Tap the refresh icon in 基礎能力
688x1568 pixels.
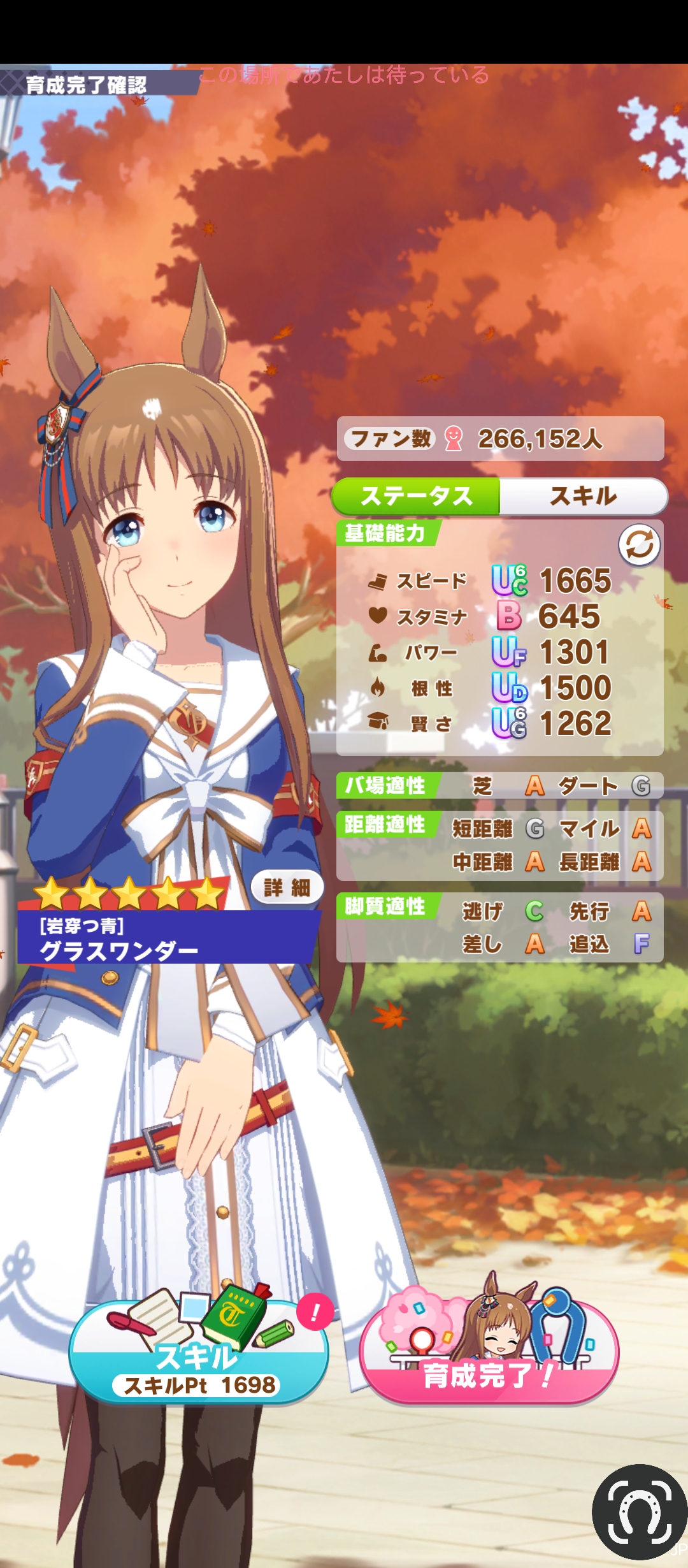click(x=638, y=546)
